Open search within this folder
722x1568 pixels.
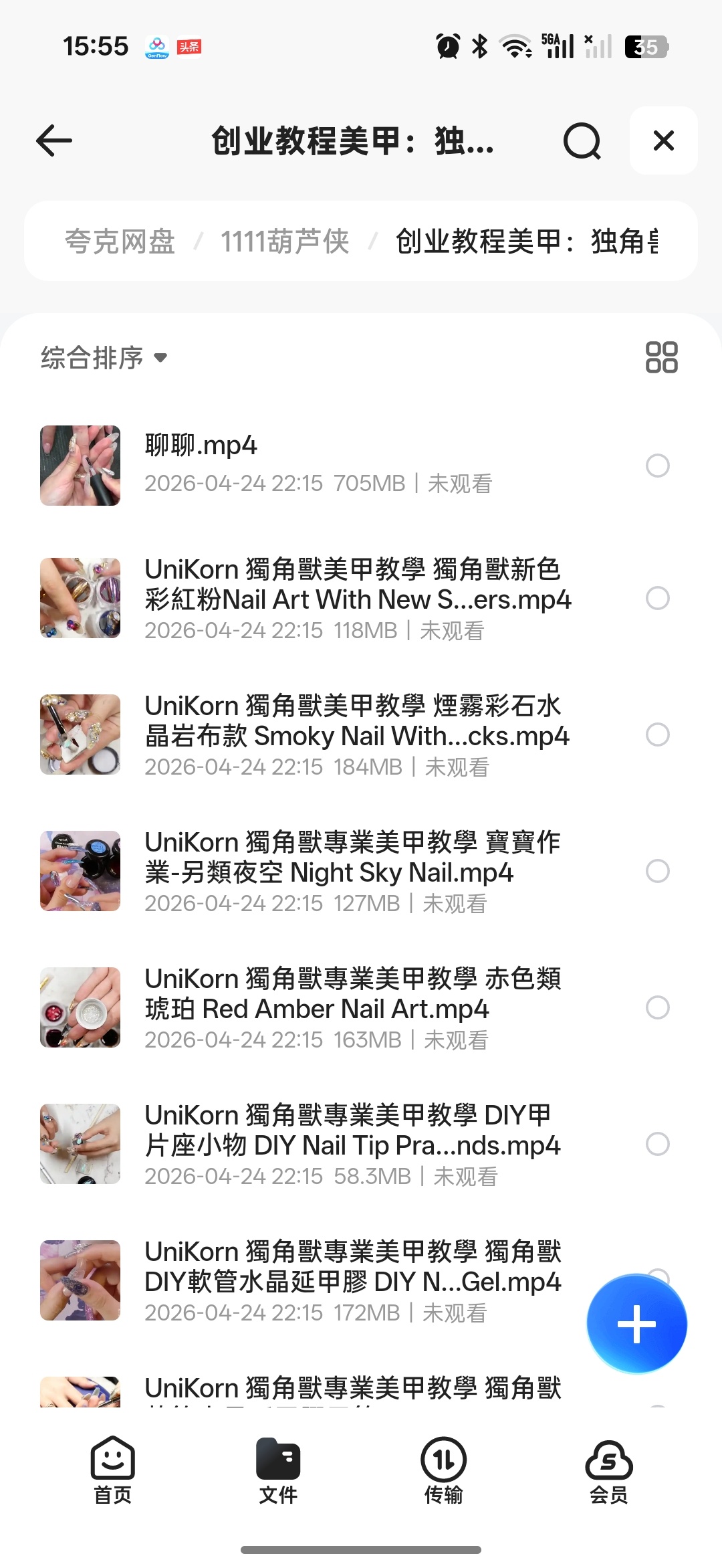coord(583,141)
